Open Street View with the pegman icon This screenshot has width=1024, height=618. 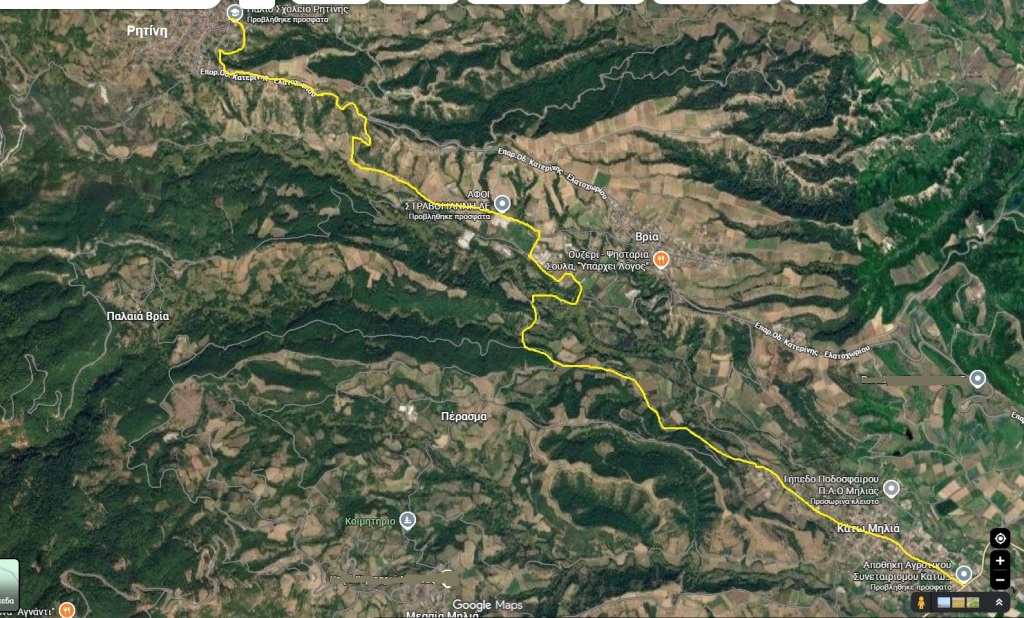[921, 602]
